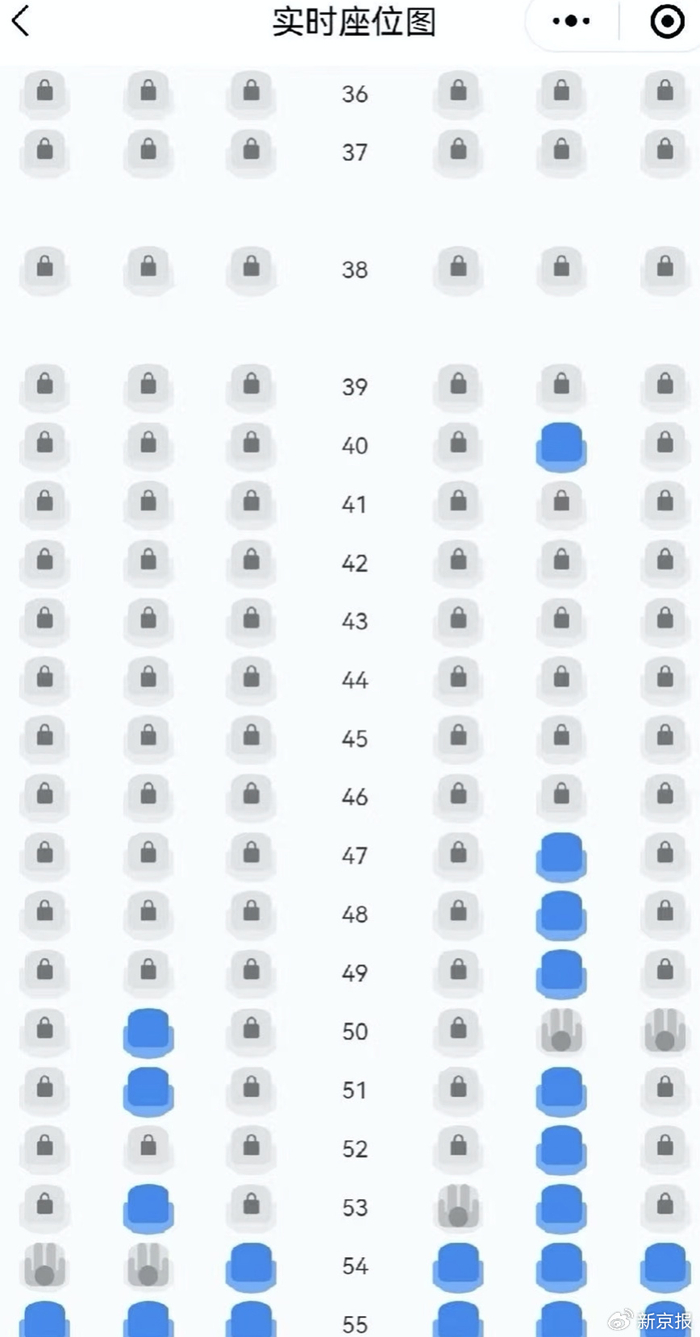Choose the only blue seat in row 52
The image size is (700, 1337).
[561, 1149]
